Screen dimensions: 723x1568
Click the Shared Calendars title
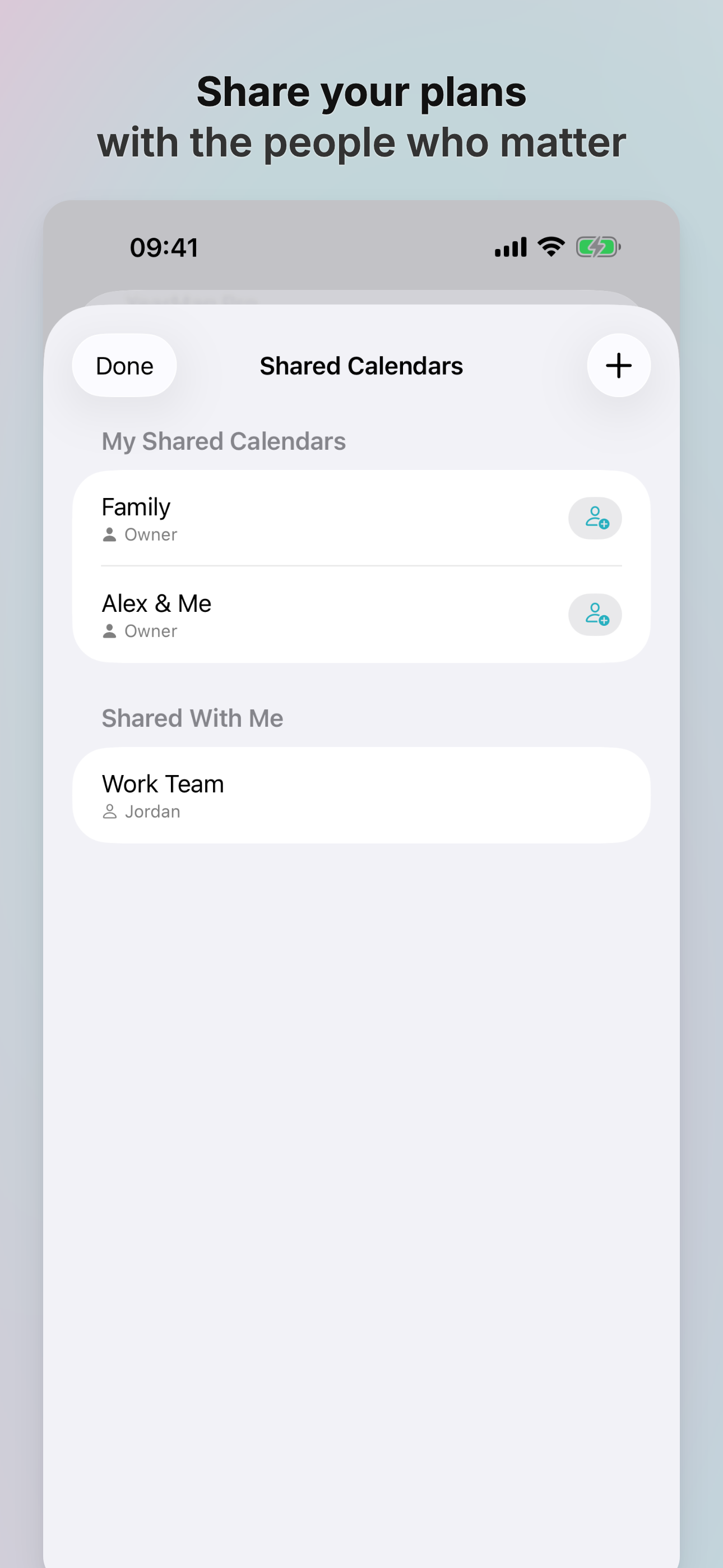coord(361,365)
